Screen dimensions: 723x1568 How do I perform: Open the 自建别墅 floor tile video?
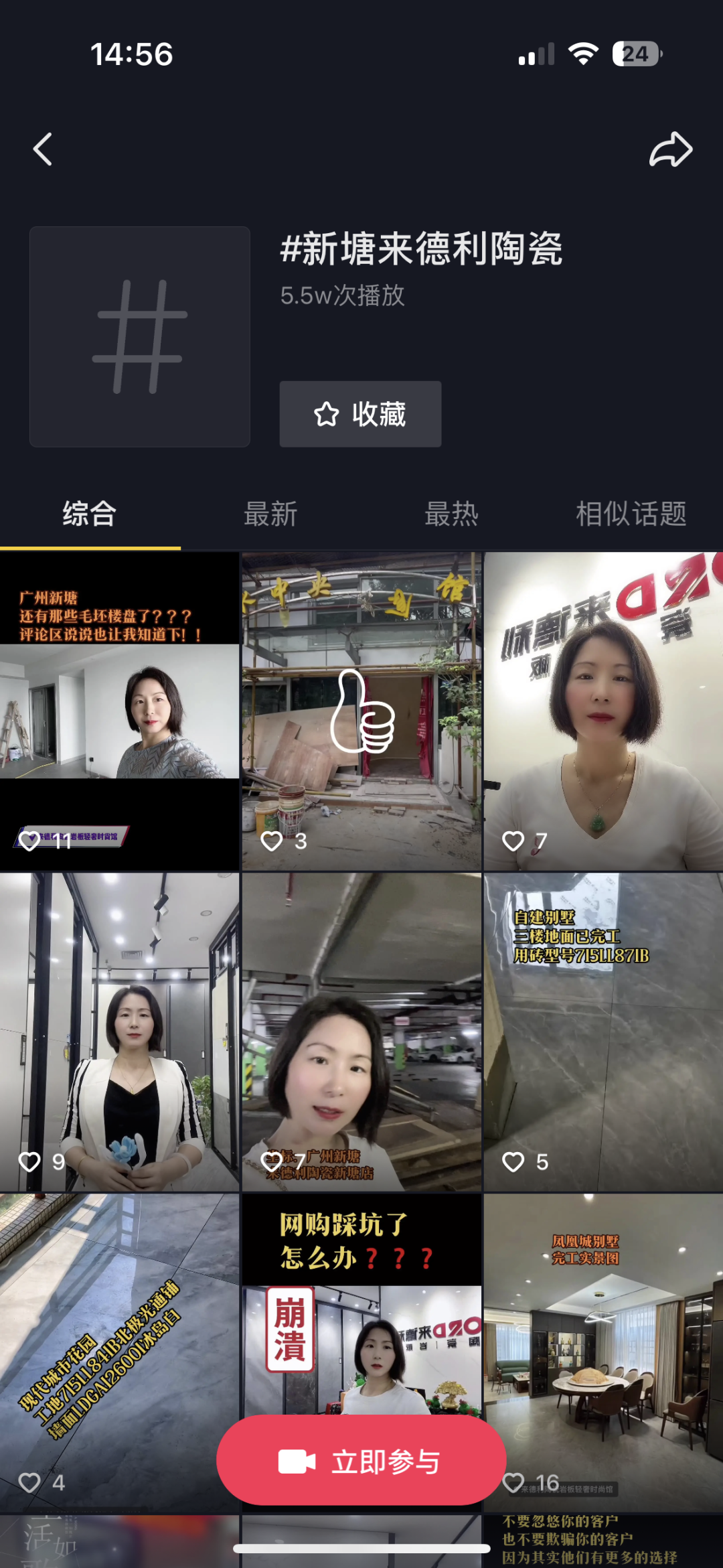pos(603,1031)
